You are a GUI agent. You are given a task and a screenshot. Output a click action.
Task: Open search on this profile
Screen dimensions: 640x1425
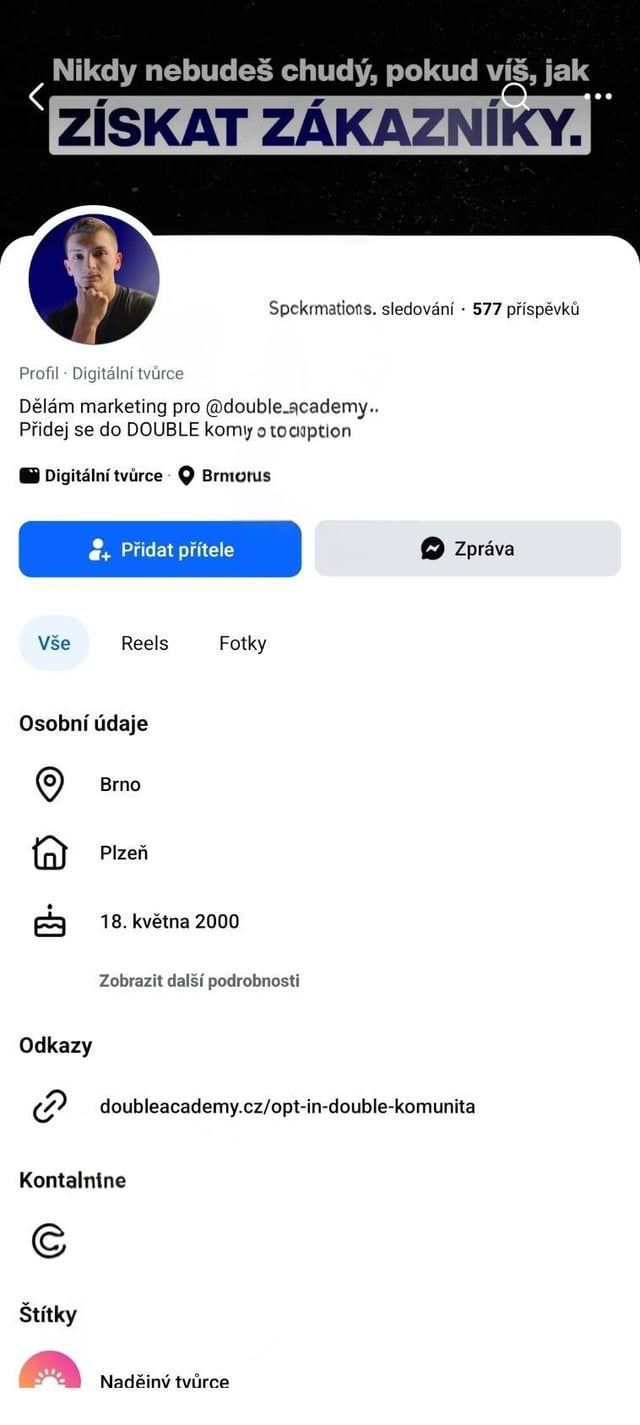coord(515,96)
